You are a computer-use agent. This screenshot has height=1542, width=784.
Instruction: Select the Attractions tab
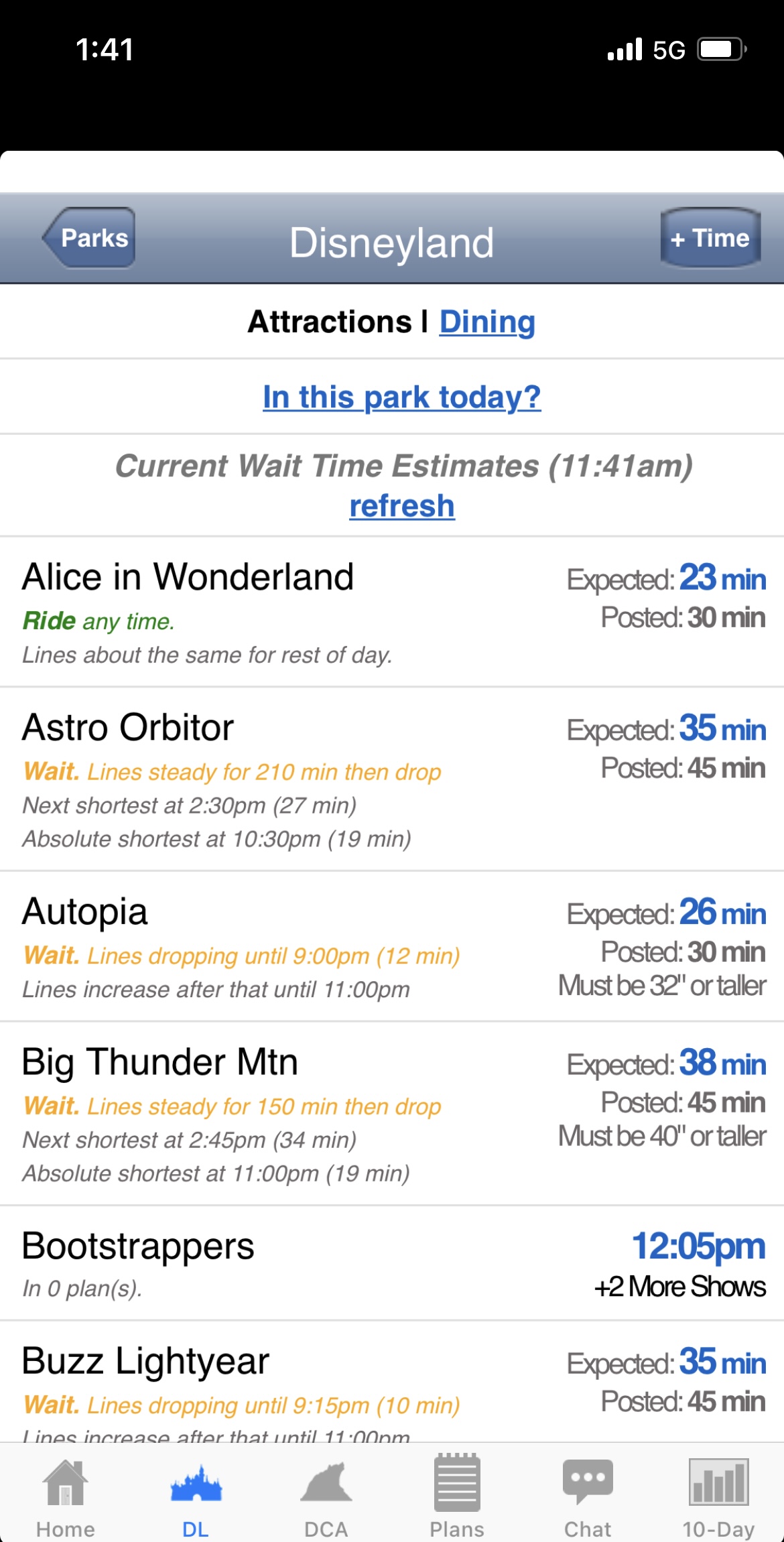coord(330,322)
